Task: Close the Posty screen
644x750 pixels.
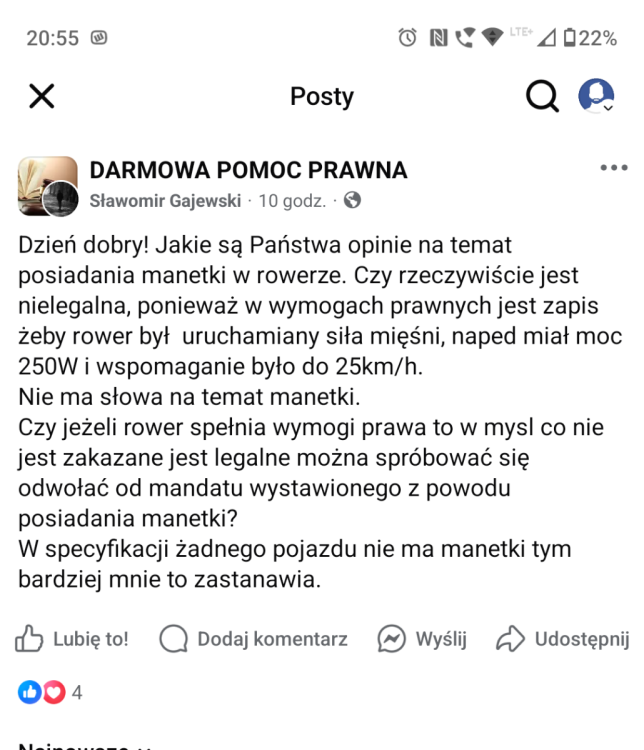Action: (x=42, y=96)
